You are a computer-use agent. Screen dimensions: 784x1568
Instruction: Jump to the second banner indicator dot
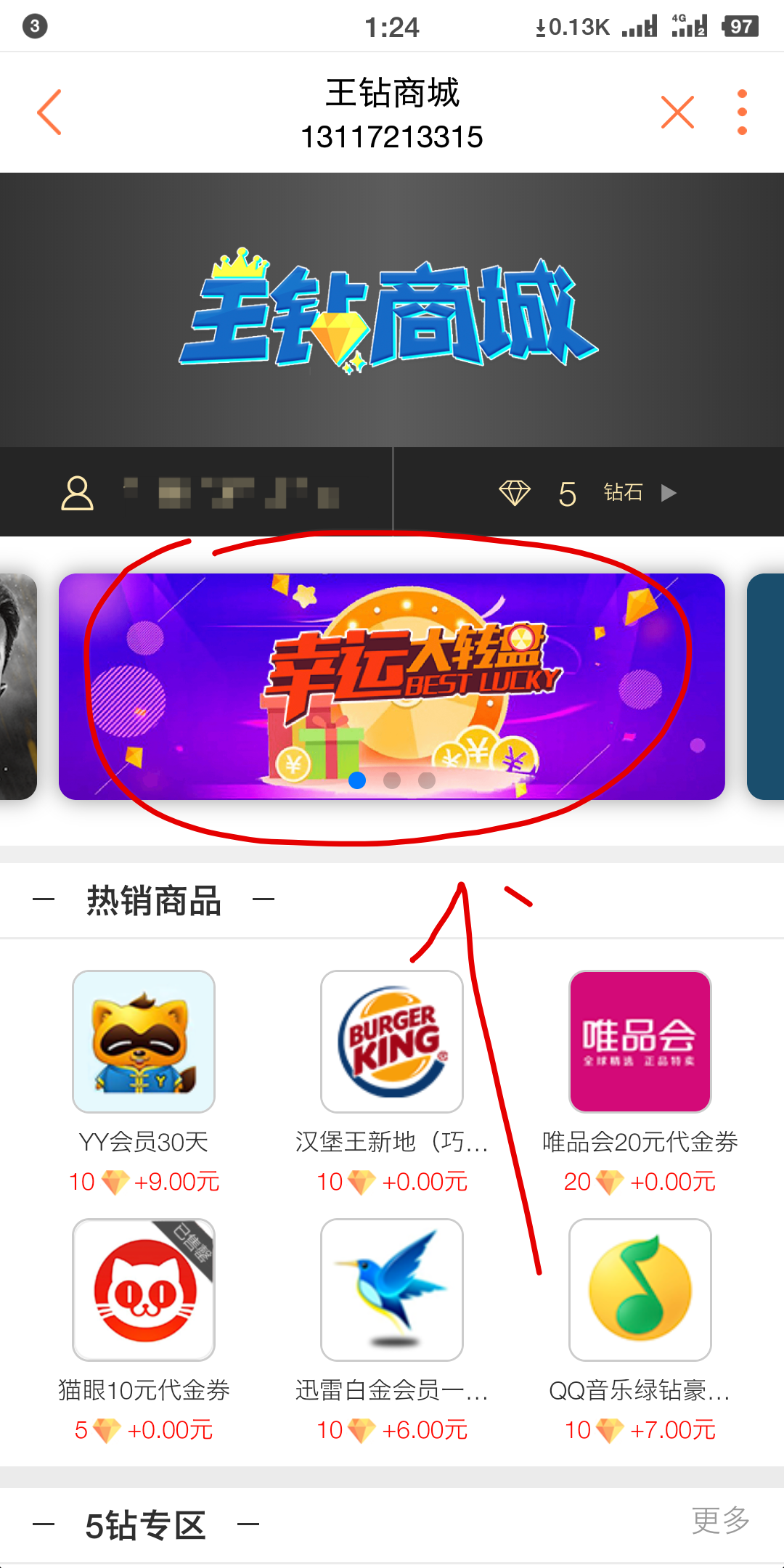(x=392, y=780)
